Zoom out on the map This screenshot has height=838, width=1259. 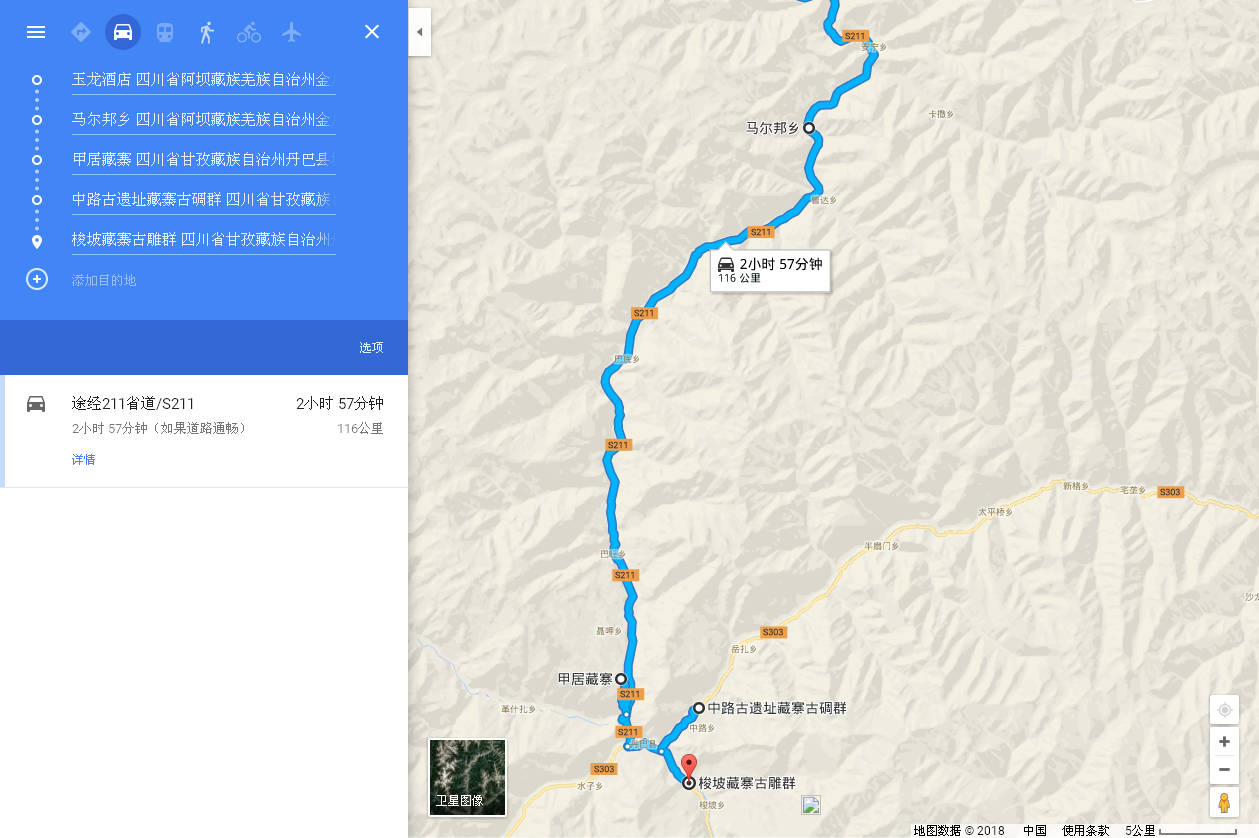coord(1224,770)
